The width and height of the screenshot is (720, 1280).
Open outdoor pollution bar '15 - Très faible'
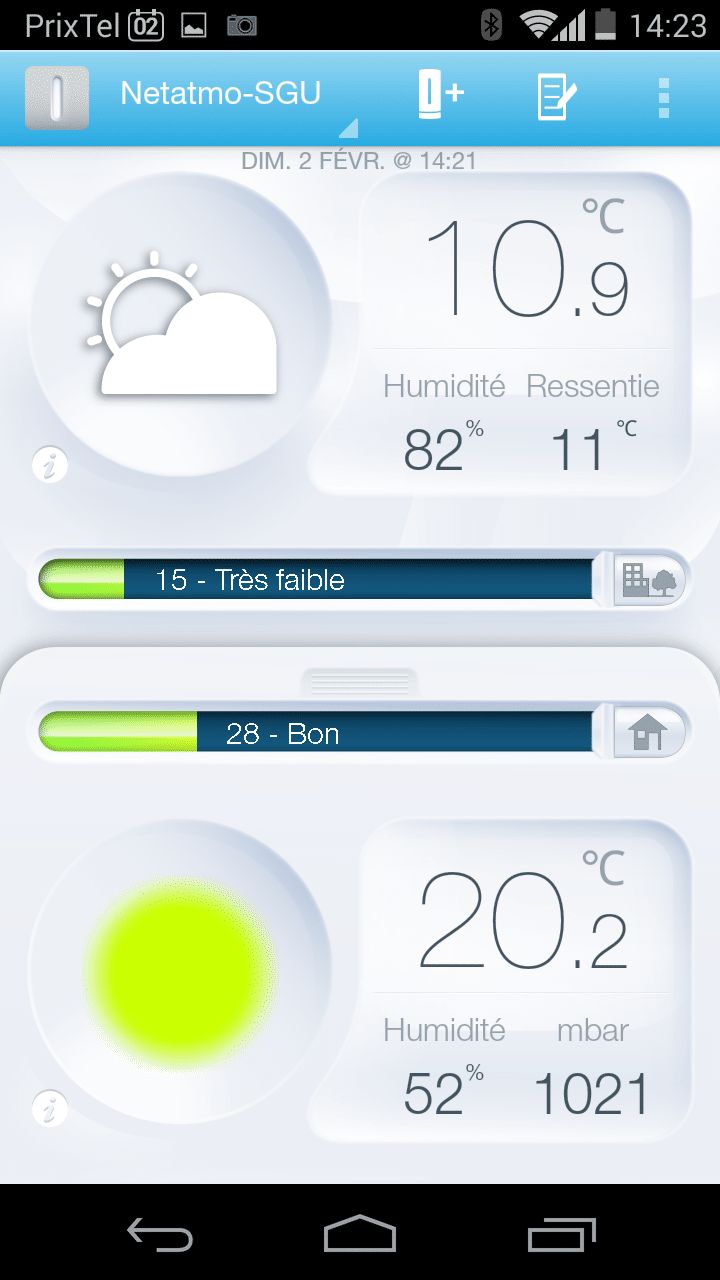point(360,580)
